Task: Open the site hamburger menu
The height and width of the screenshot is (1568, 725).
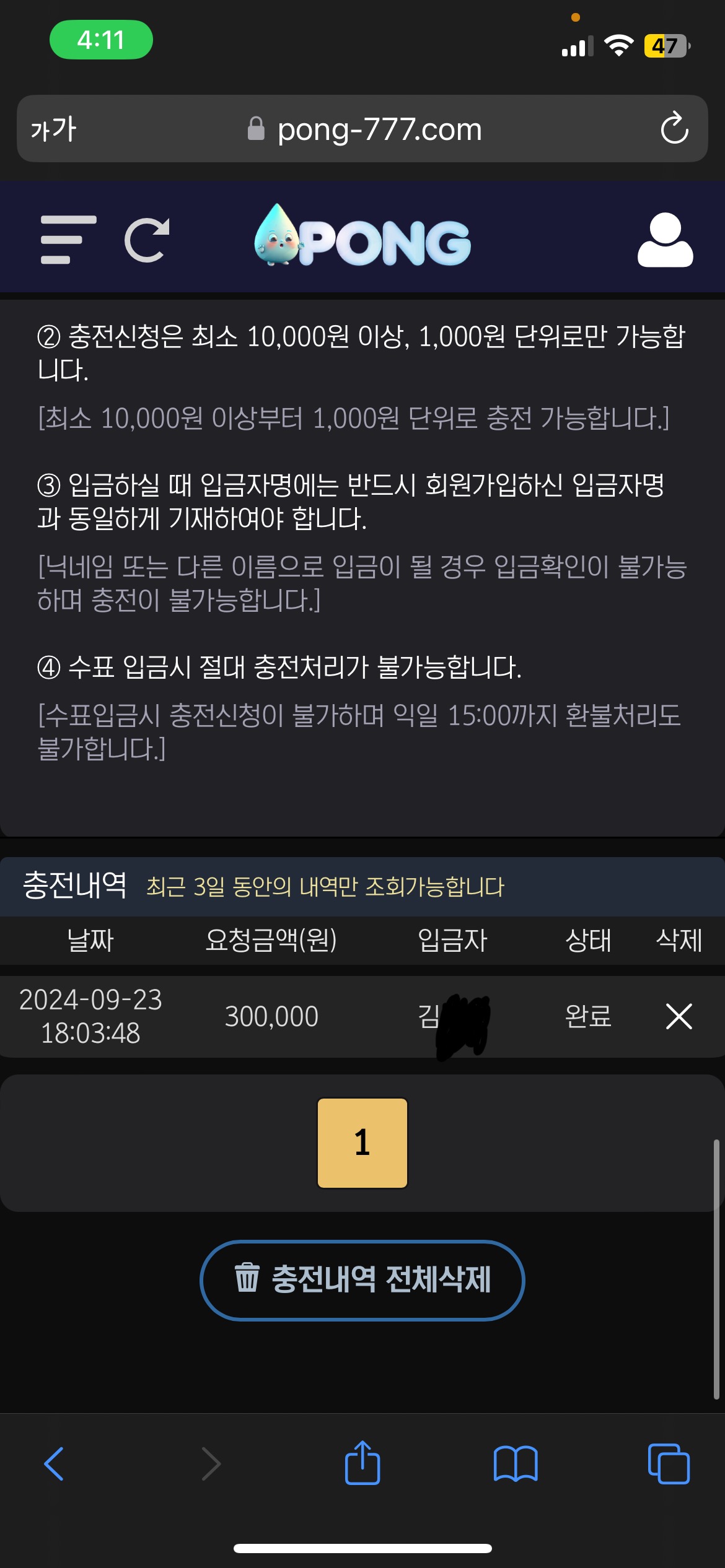Action: pos(68,240)
